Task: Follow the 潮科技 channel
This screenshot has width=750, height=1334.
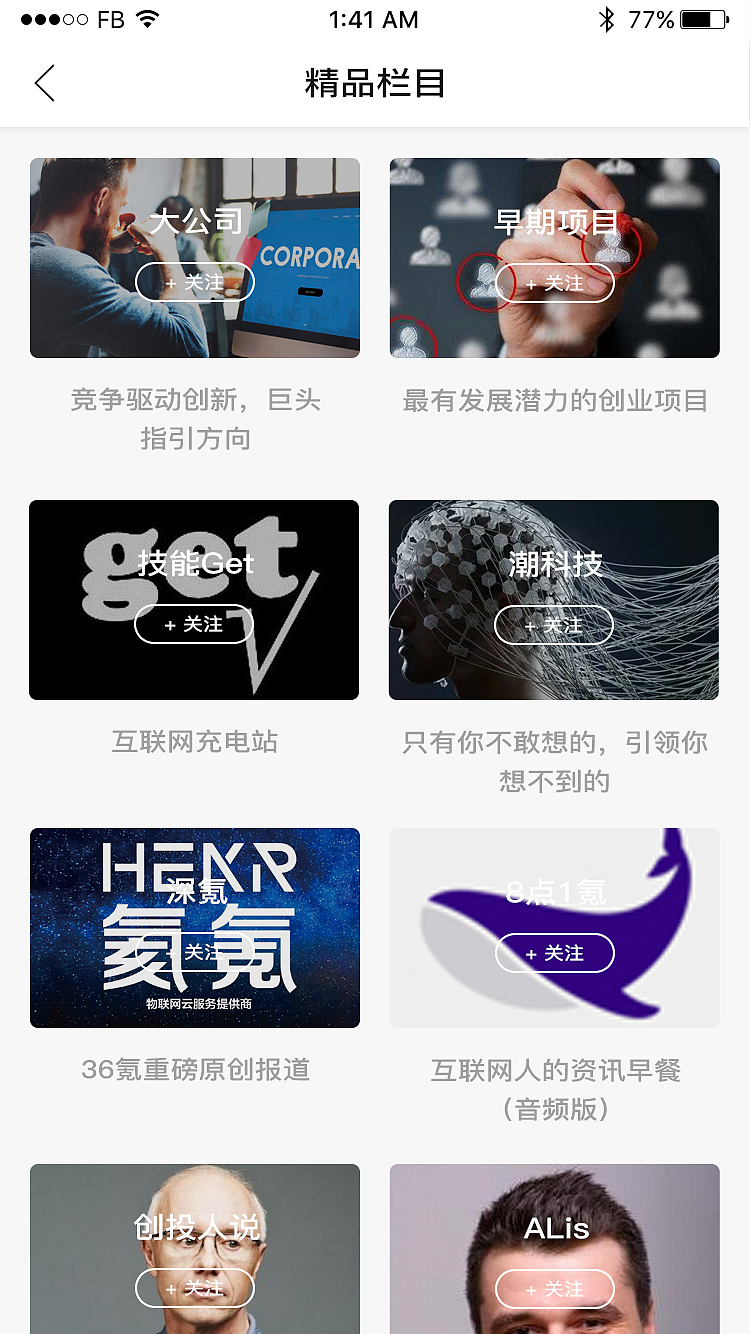Action: point(554,624)
